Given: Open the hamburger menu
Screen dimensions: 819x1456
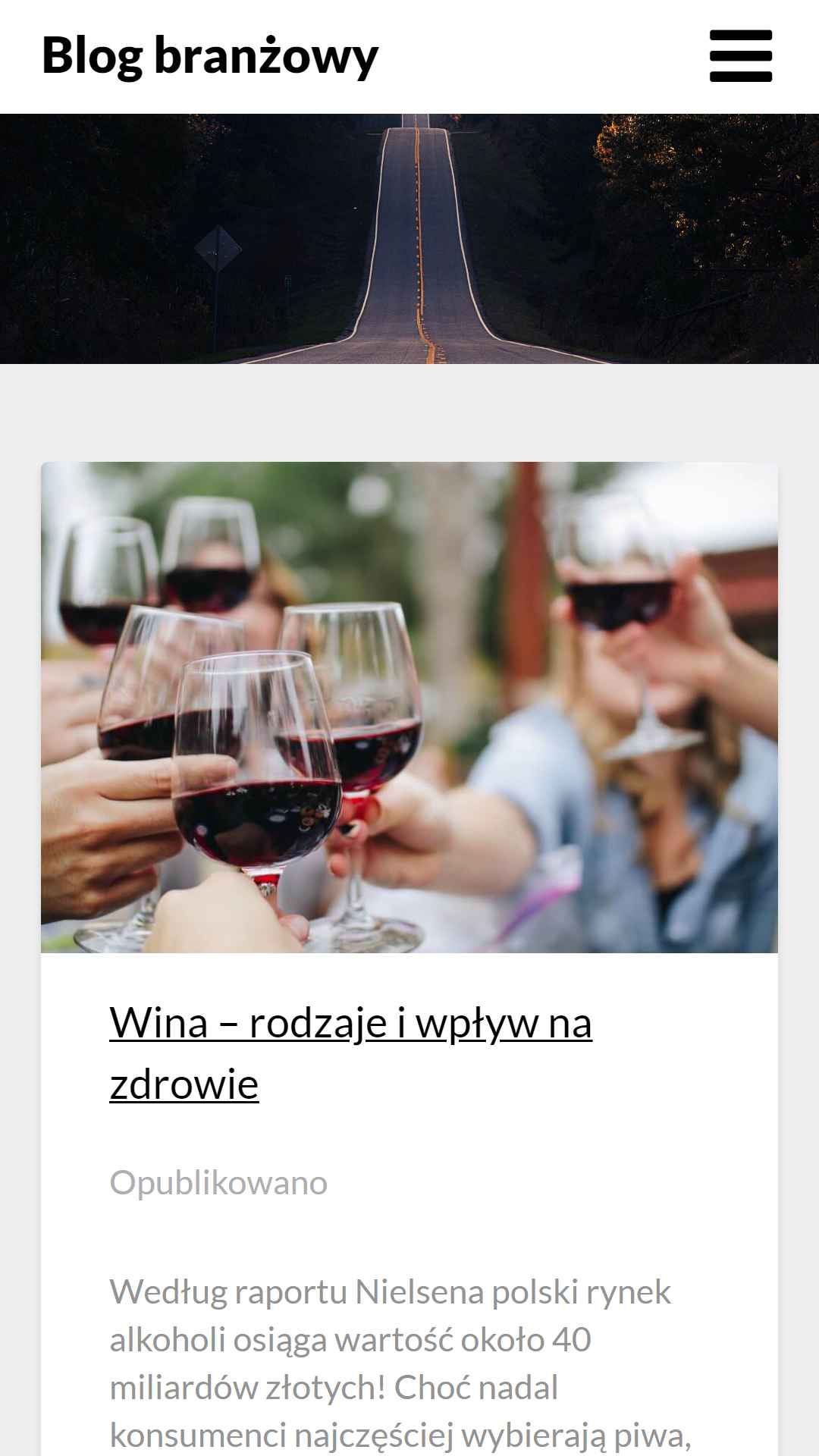Looking at the screenshot, I should tap(741, 56).
